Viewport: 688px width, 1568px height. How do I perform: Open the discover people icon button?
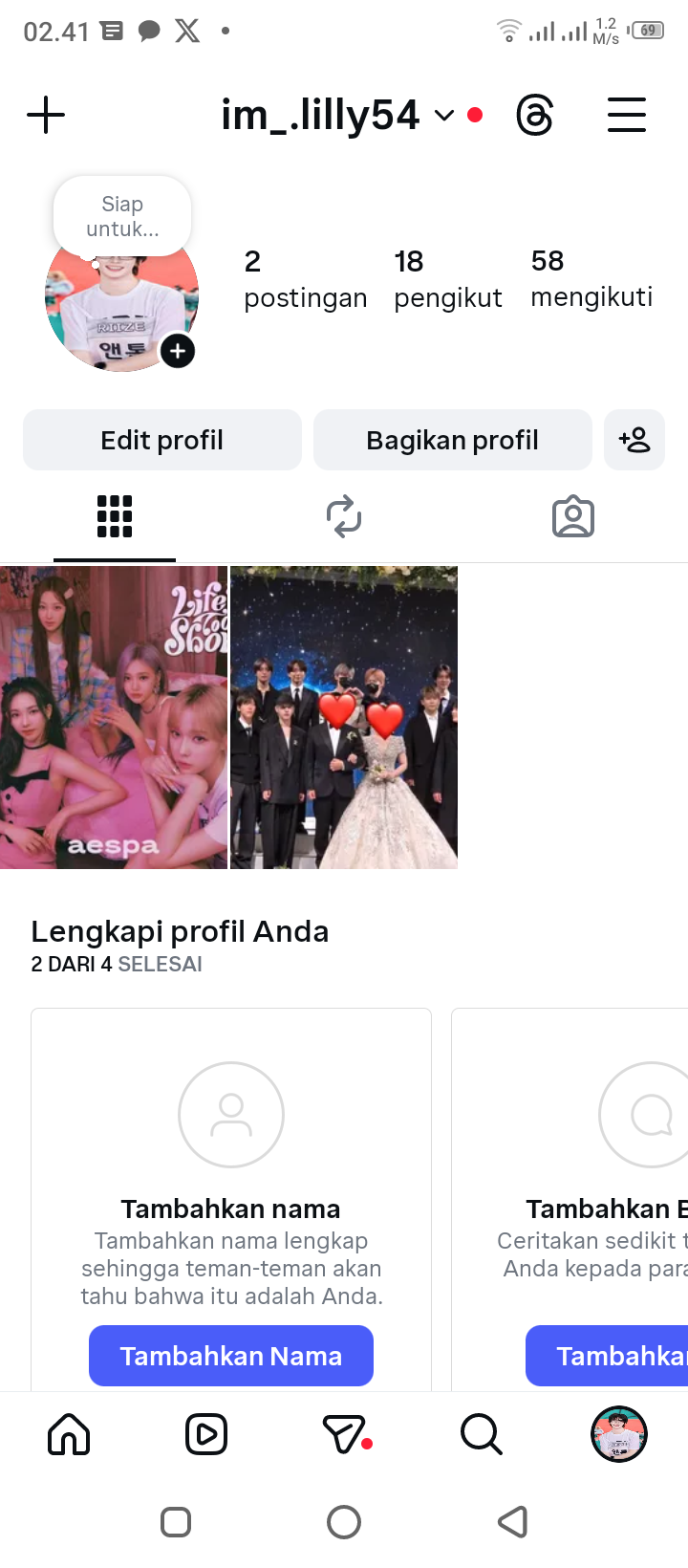click(634, 440)
